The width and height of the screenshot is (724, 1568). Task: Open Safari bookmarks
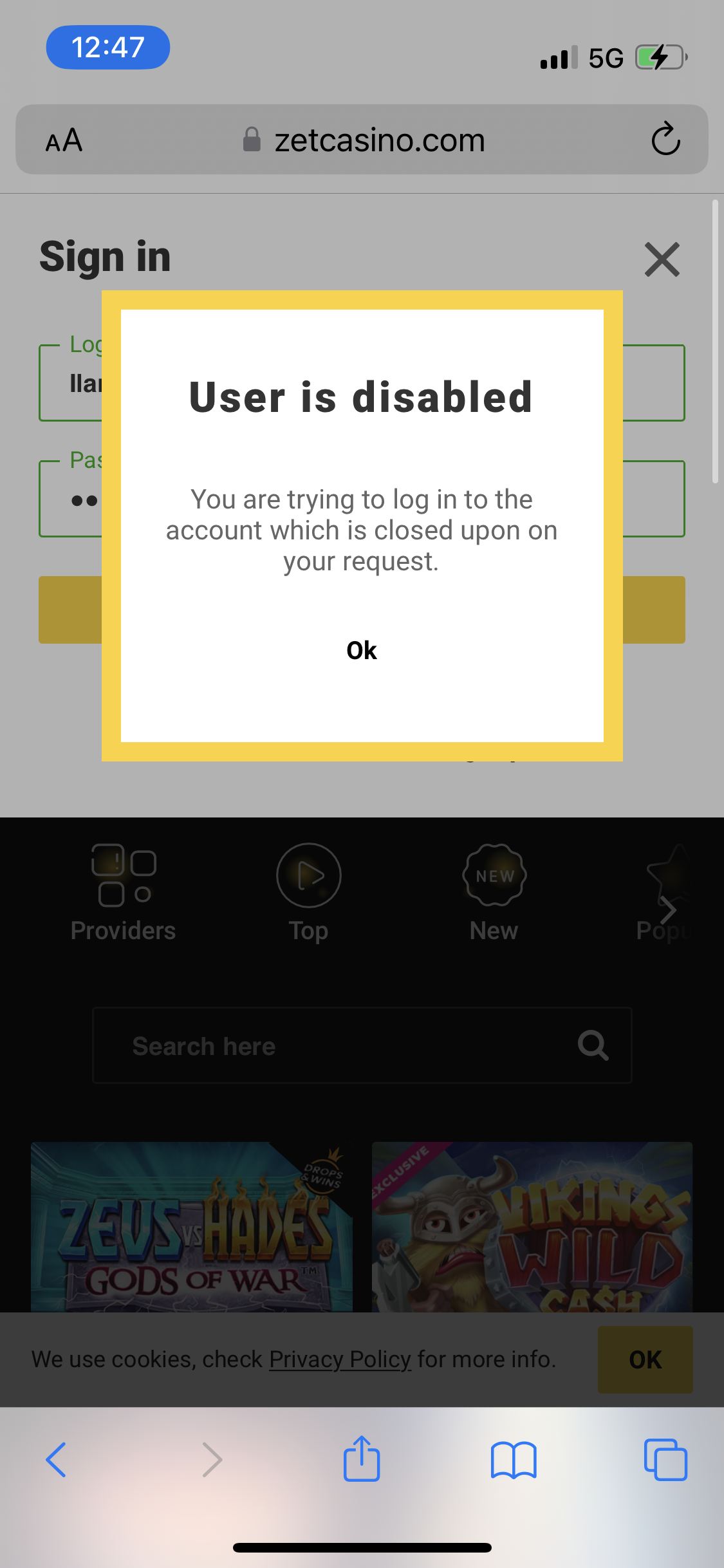(x=513, y=1460)
